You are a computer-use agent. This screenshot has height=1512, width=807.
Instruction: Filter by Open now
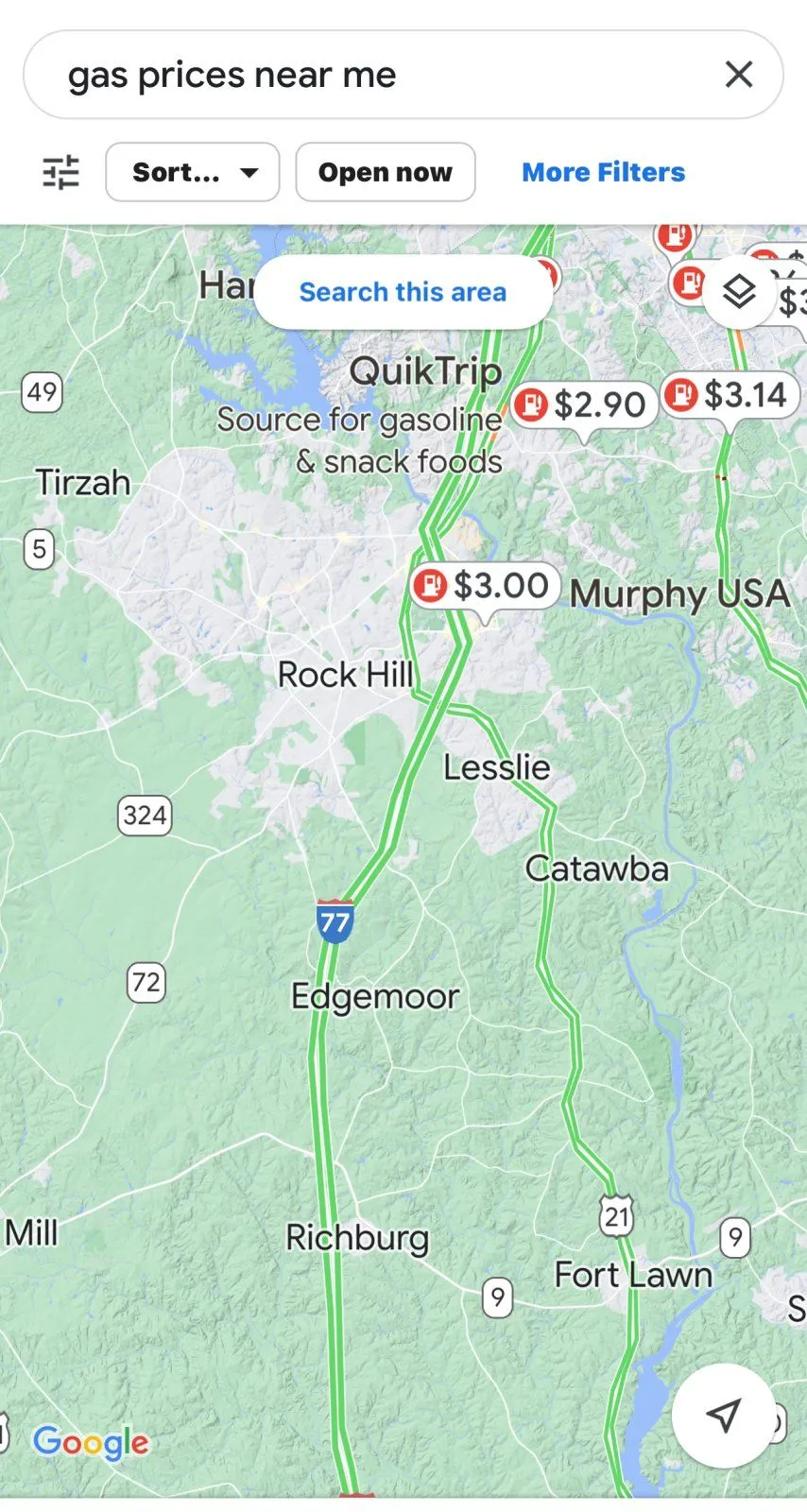(x=385, y=172)
